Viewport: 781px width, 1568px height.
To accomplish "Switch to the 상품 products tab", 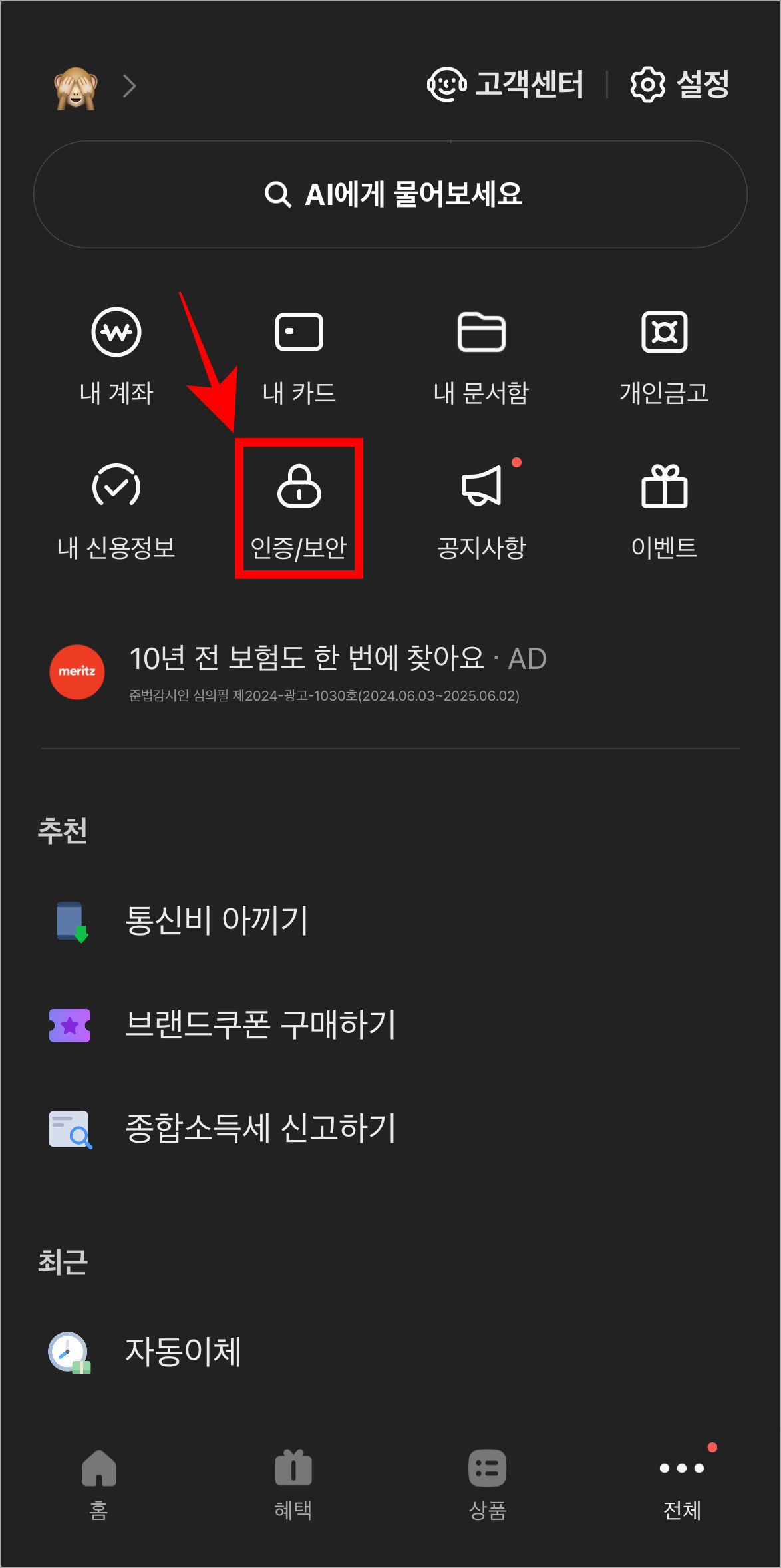I will click(x=486, y=1484).
